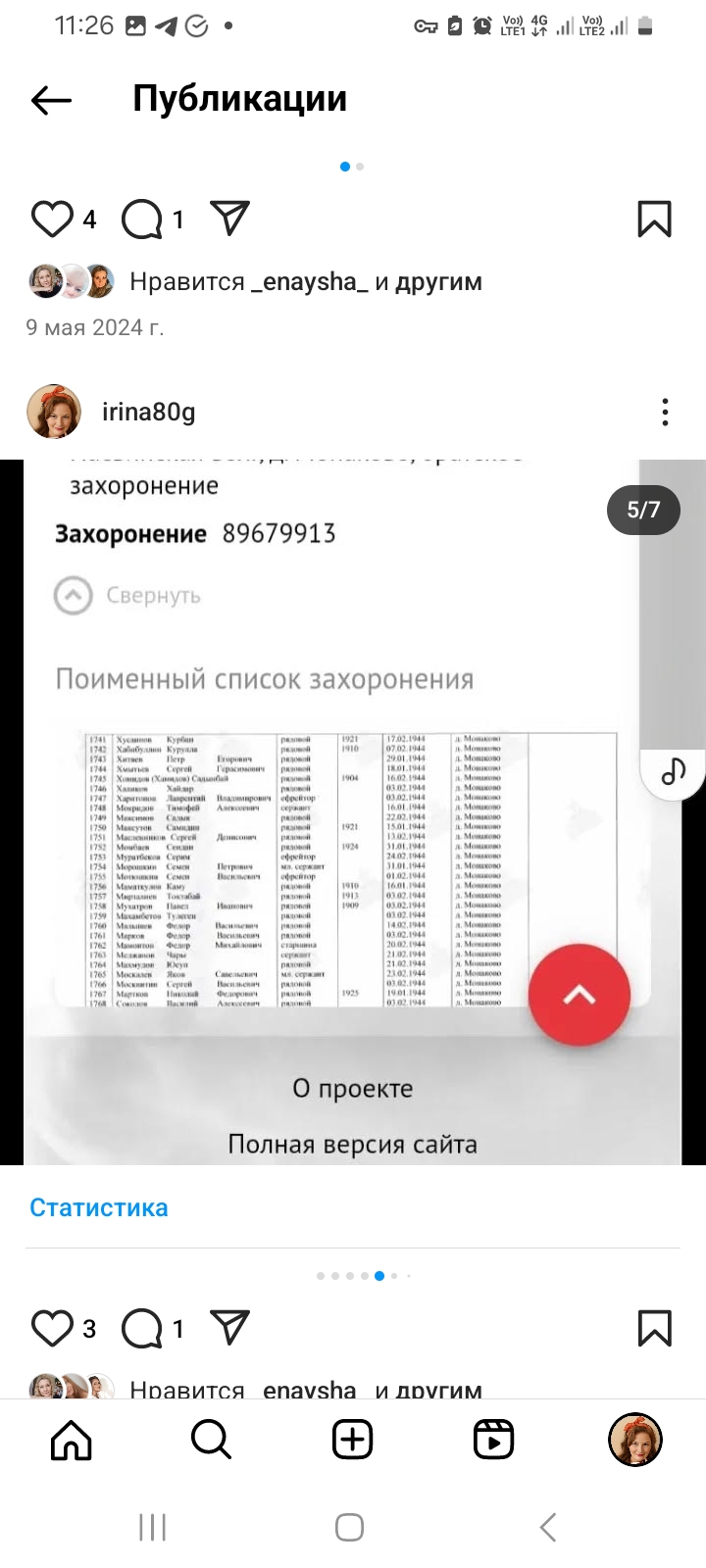Save the post with 3 likes
706x1568 pixels.
coord(654,1328)
